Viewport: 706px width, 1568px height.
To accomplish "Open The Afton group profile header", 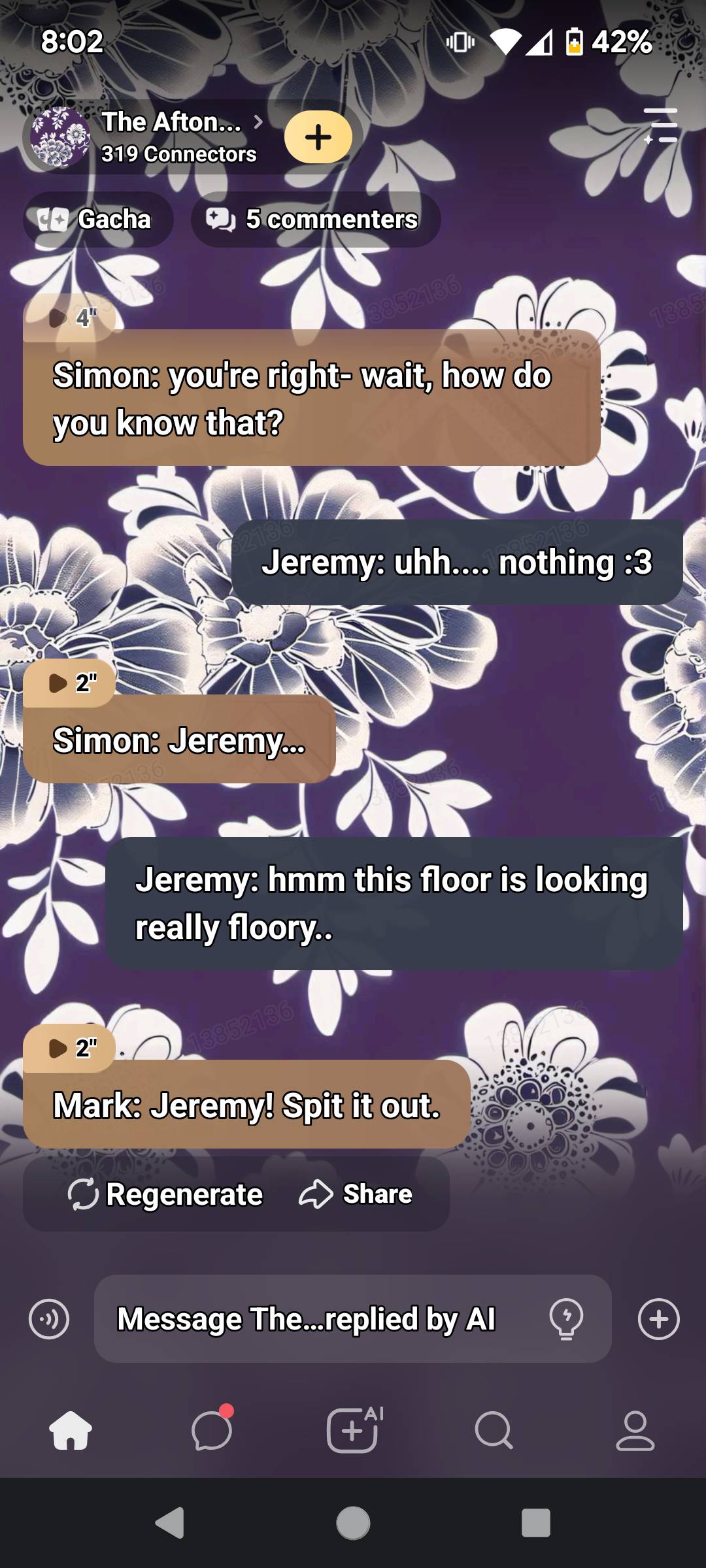I will click(x=171, y=137).
